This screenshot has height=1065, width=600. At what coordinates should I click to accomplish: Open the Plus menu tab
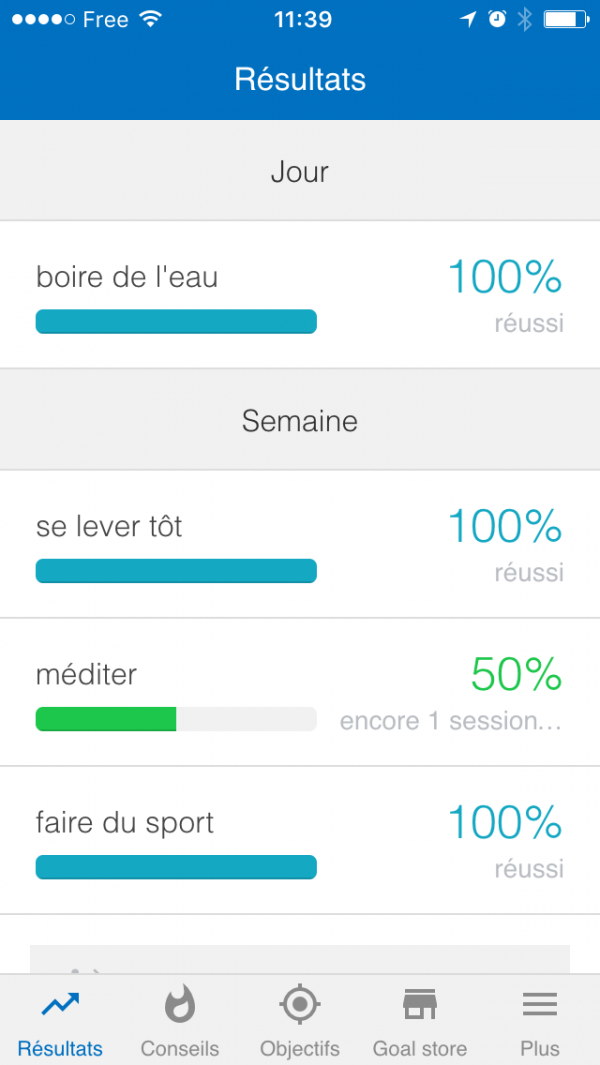(540, 1020)
